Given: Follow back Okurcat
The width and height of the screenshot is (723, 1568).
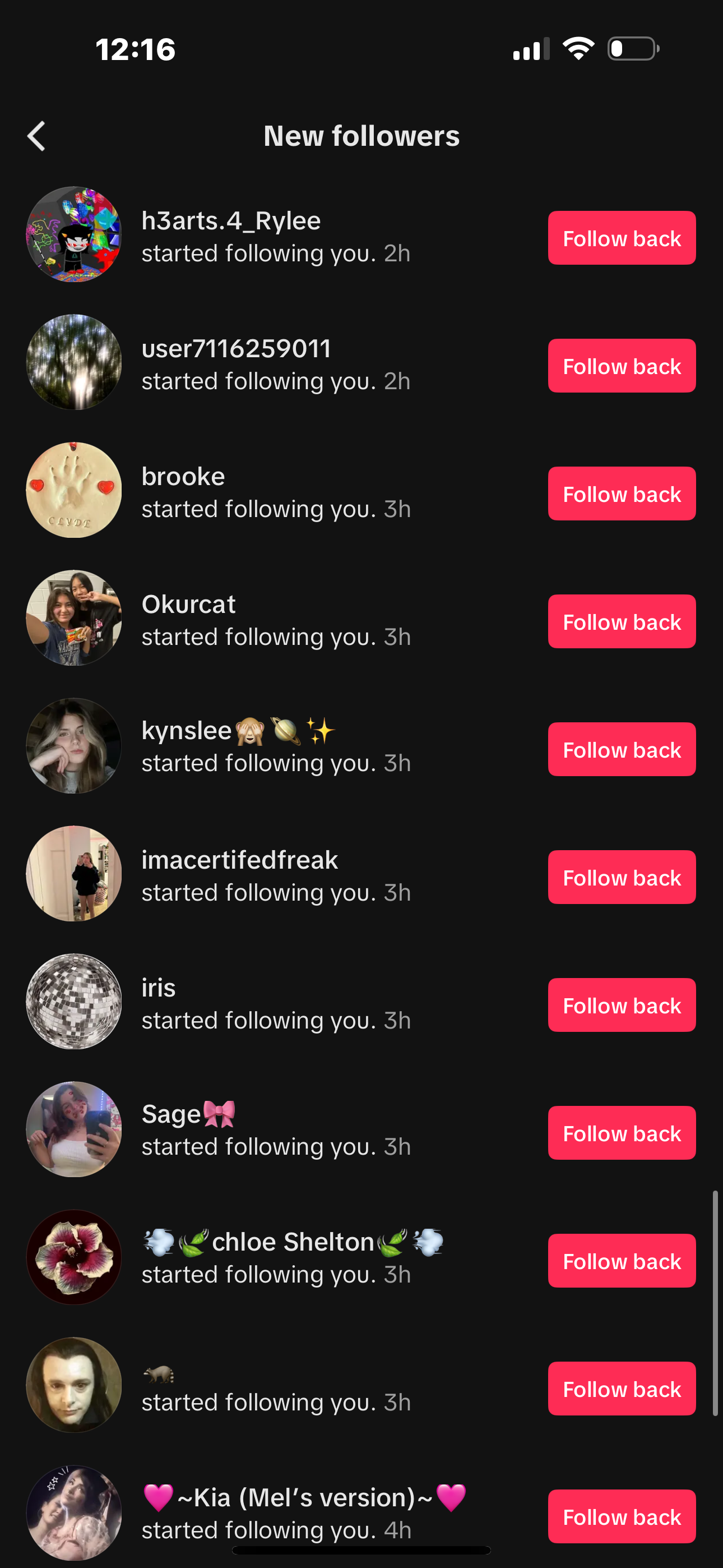Looking at the screenshot, I should tap(622, 621).
